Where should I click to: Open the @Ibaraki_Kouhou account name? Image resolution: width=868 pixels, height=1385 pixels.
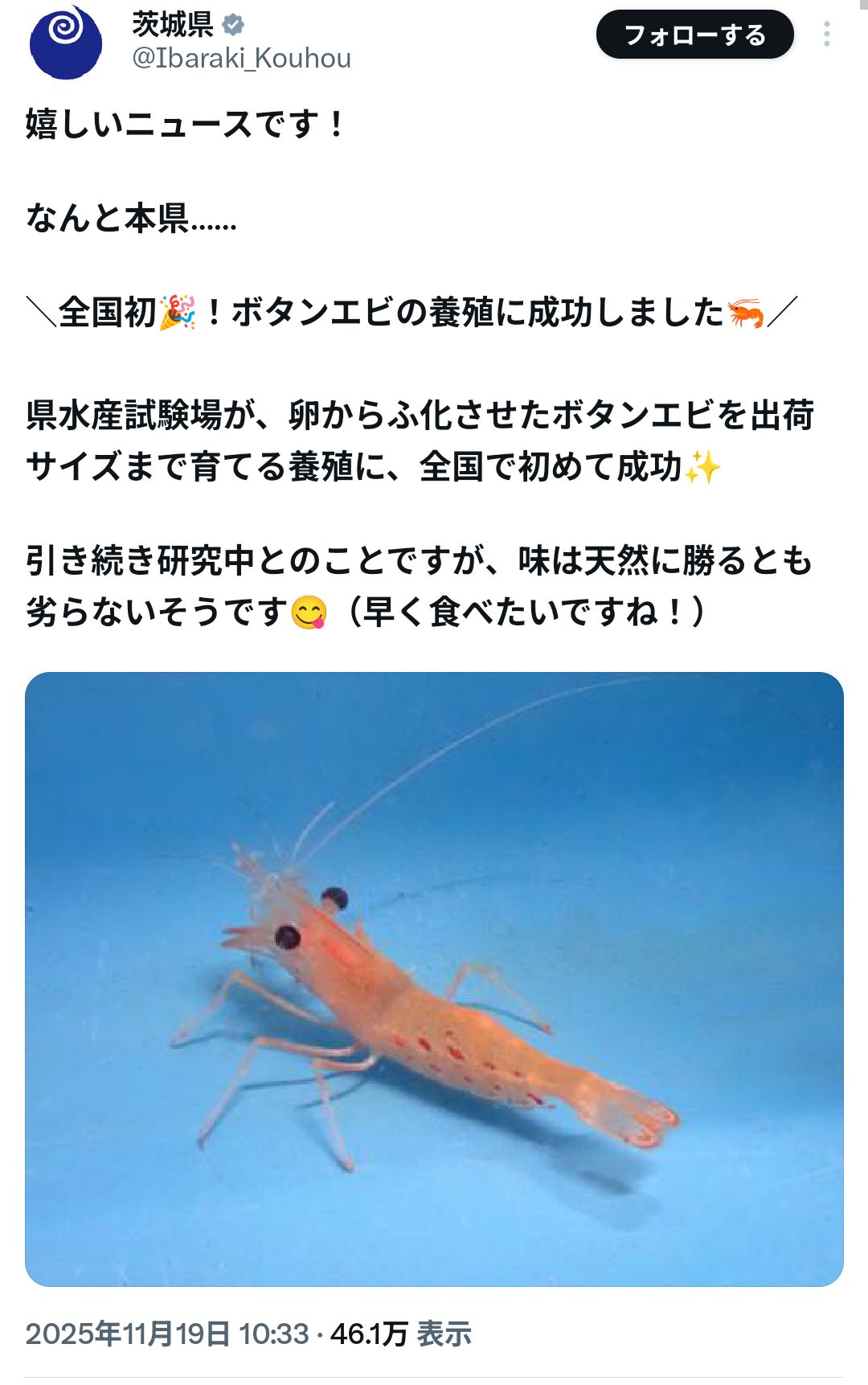point(241,59)
